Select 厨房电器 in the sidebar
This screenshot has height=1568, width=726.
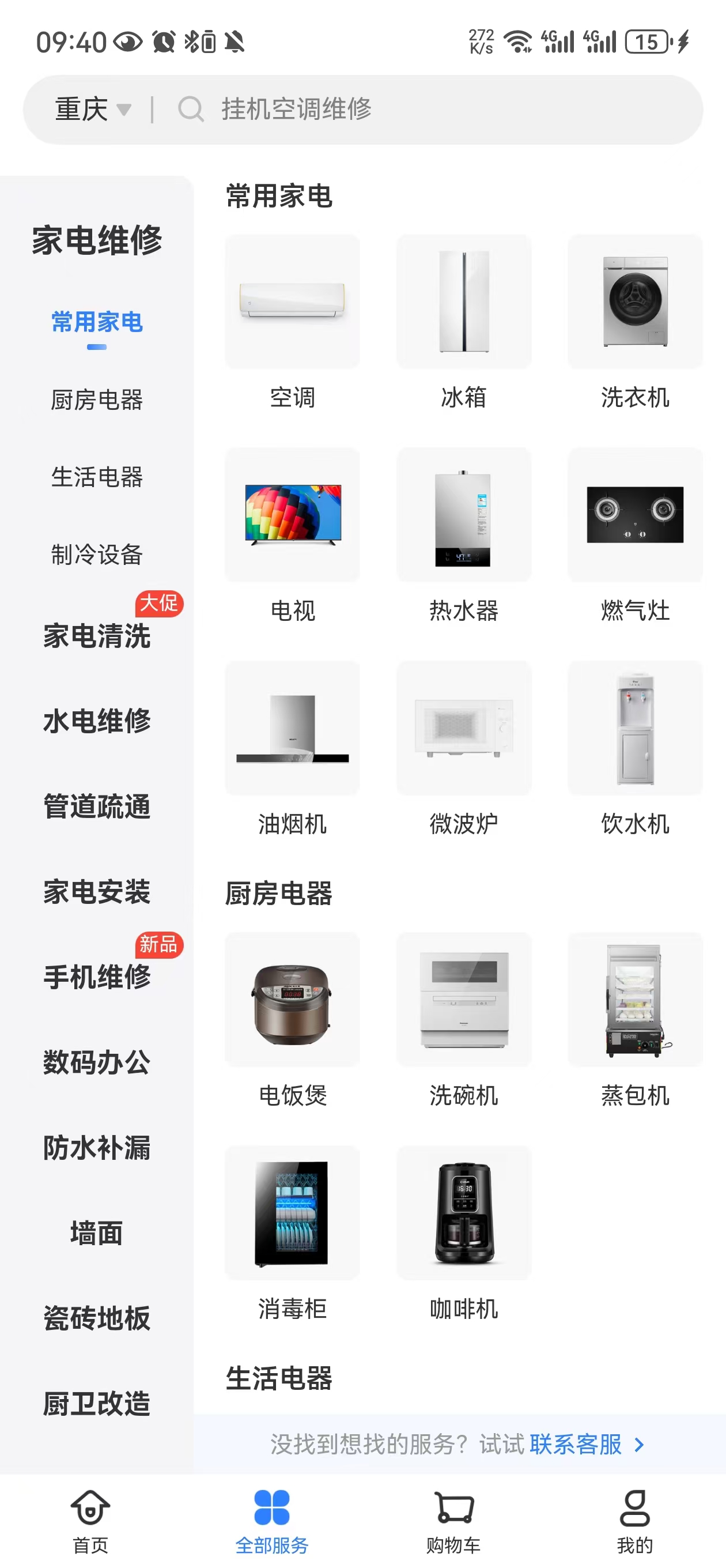click(97, 400)
